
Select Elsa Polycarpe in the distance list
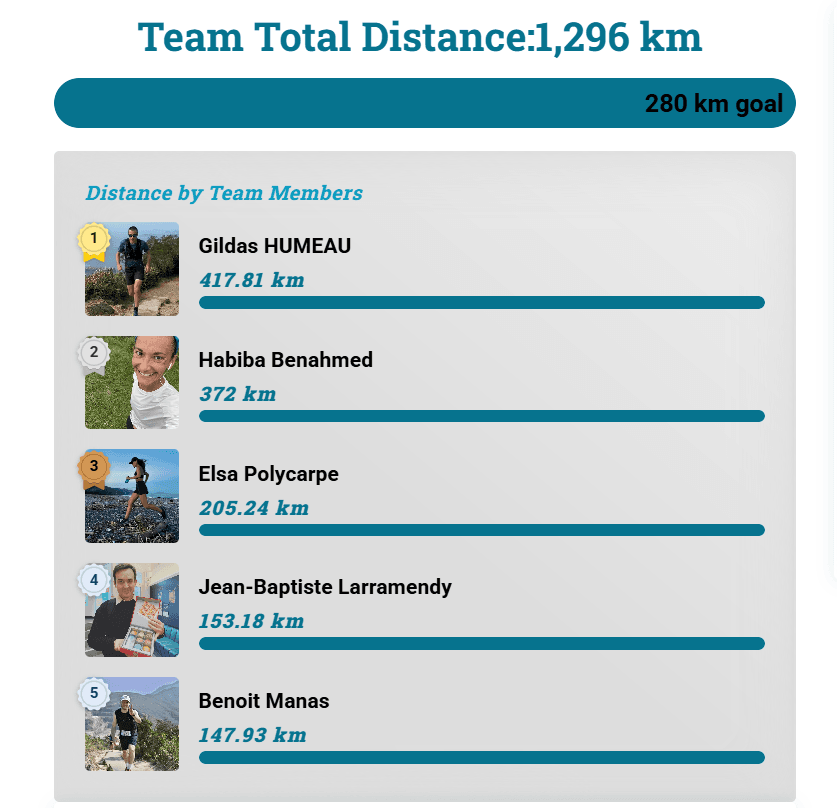268,474
